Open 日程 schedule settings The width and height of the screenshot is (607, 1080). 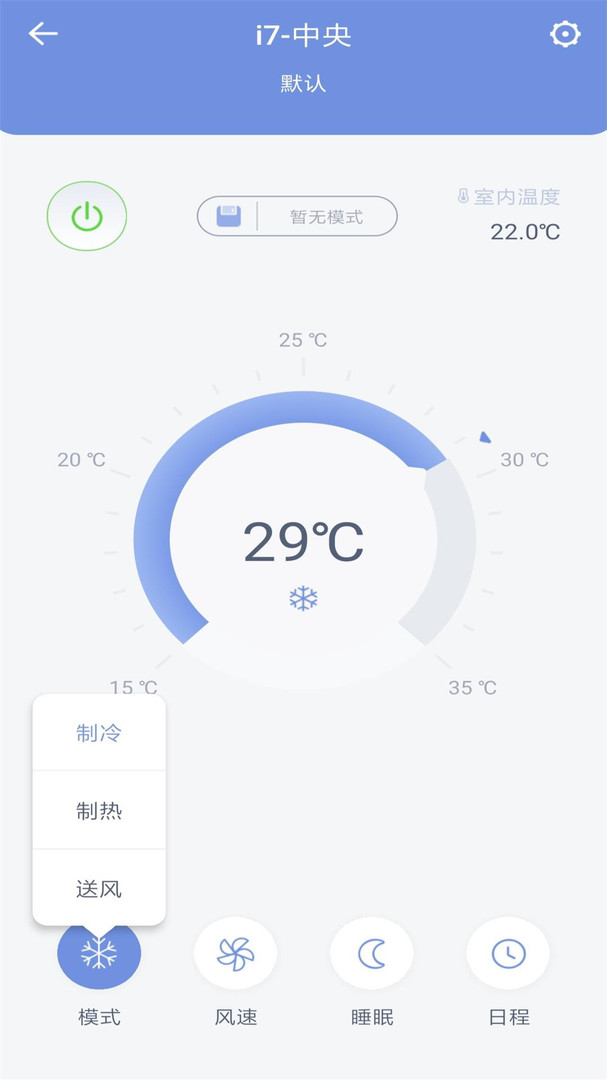508,953
